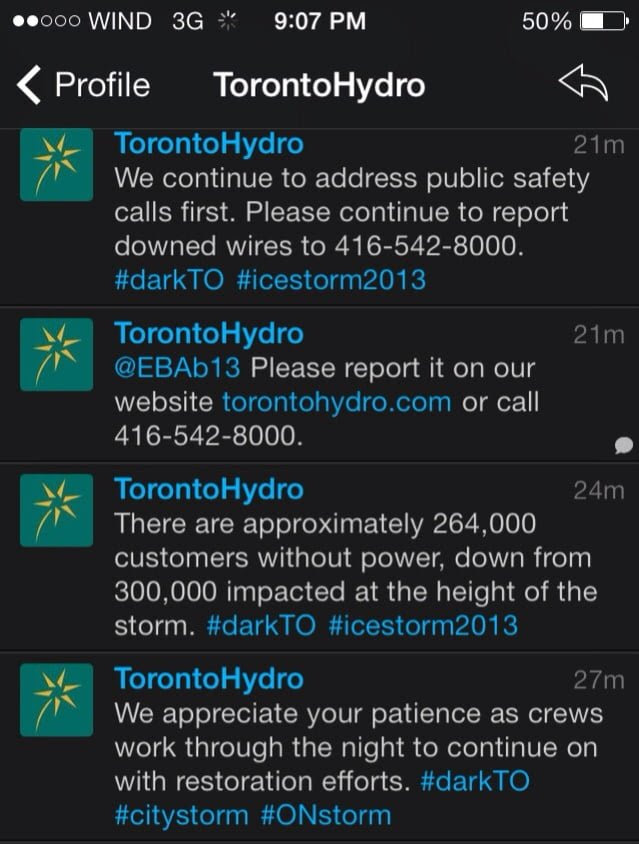Screen dimensions: 639x844
Task: Open tweet about crews working through night
Action: point(350,748)
